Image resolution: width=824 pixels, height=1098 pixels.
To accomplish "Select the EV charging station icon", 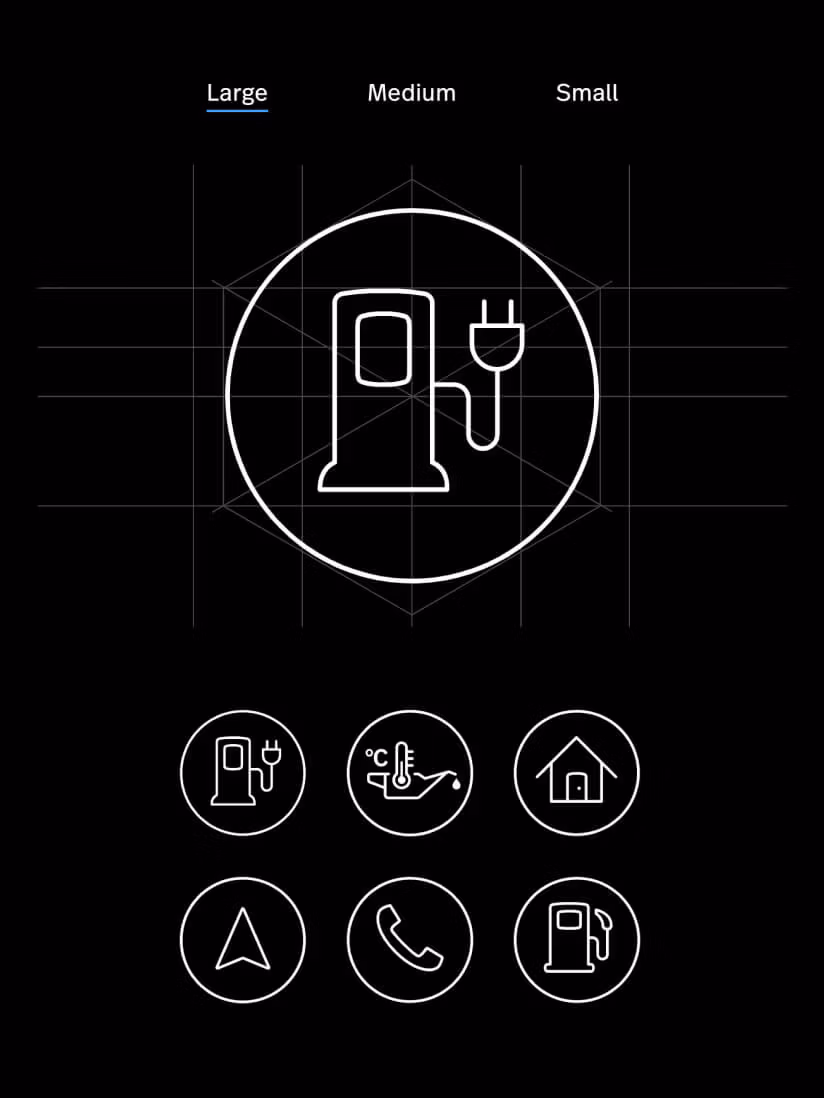I will (243, 773).
